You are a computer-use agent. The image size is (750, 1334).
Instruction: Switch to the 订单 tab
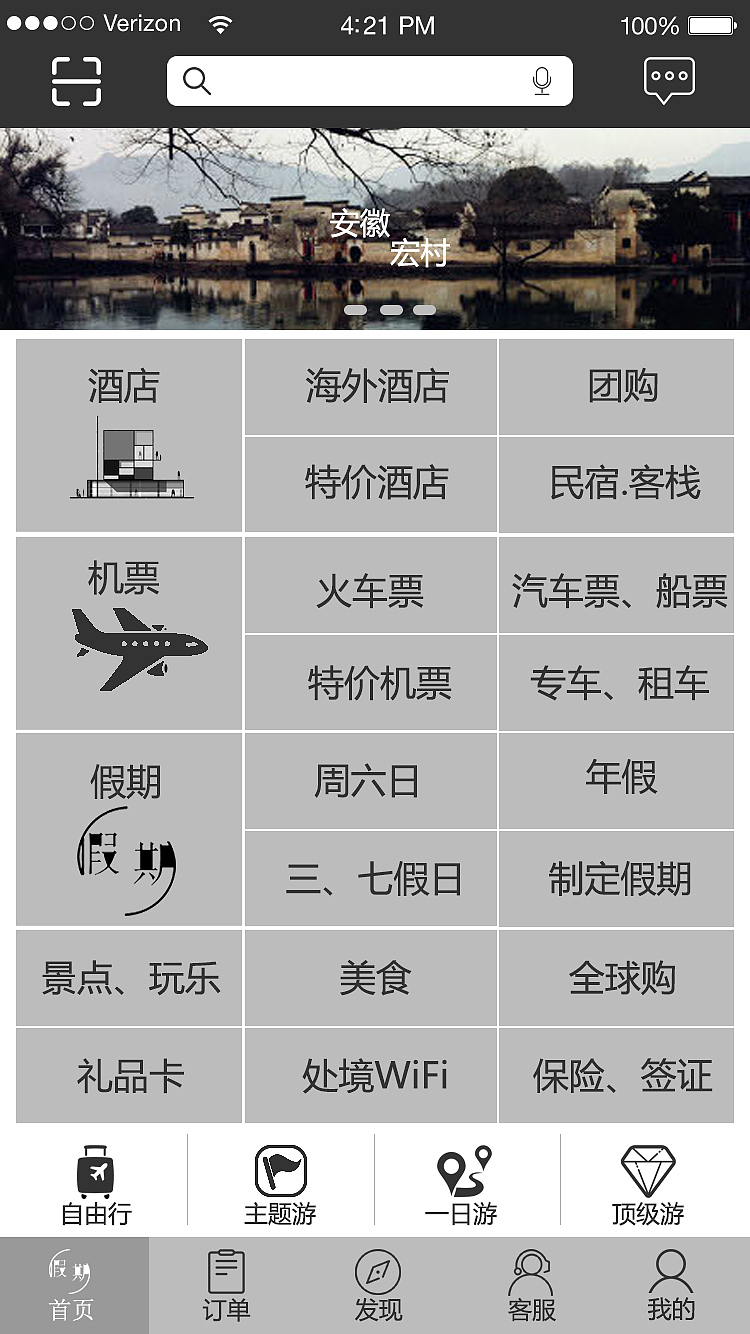point(226,1285)
